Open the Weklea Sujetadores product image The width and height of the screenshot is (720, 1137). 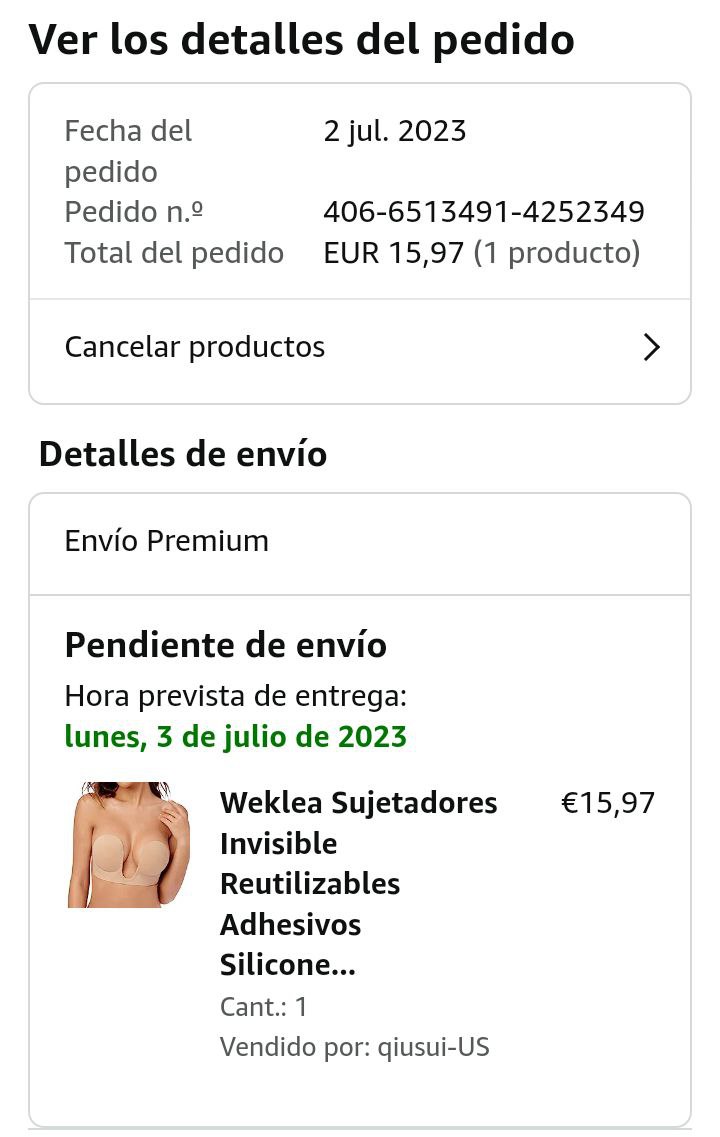pyautogui.click(x=129, y=845)
